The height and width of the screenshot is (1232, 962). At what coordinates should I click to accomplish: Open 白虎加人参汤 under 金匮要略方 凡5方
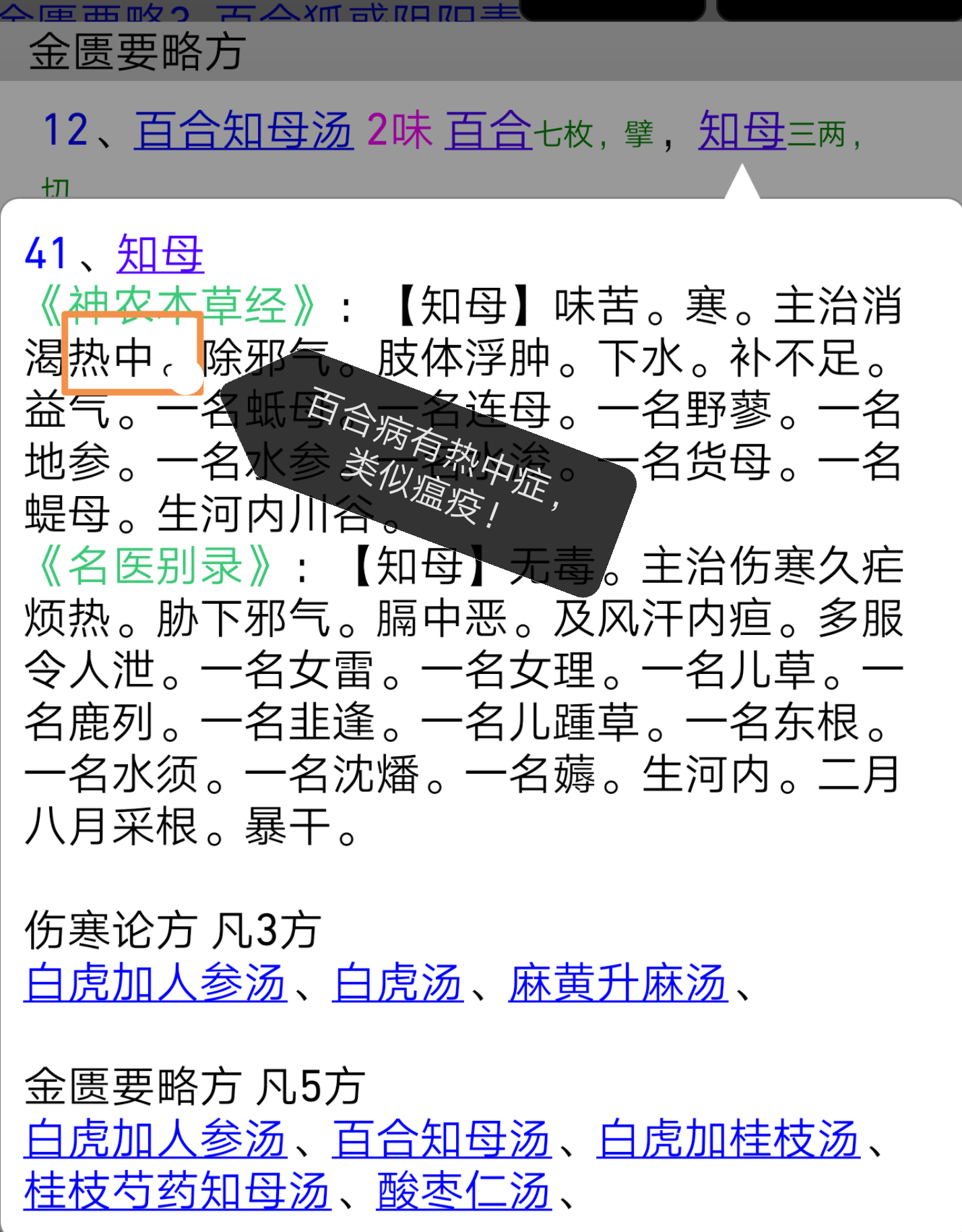(x=156, y=1139)
